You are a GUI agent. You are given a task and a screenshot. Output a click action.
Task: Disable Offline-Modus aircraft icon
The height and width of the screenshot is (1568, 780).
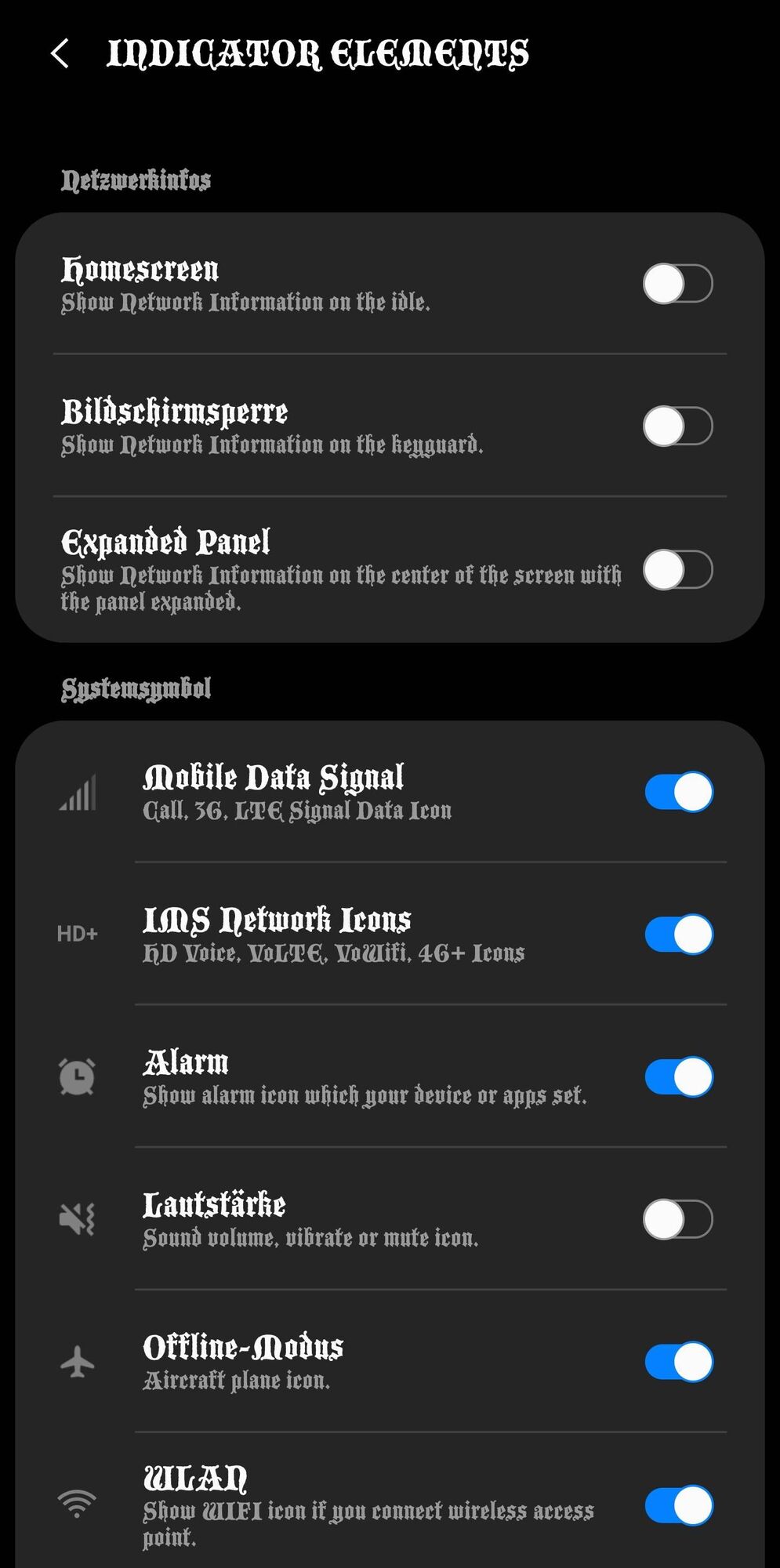(679, 1363)
